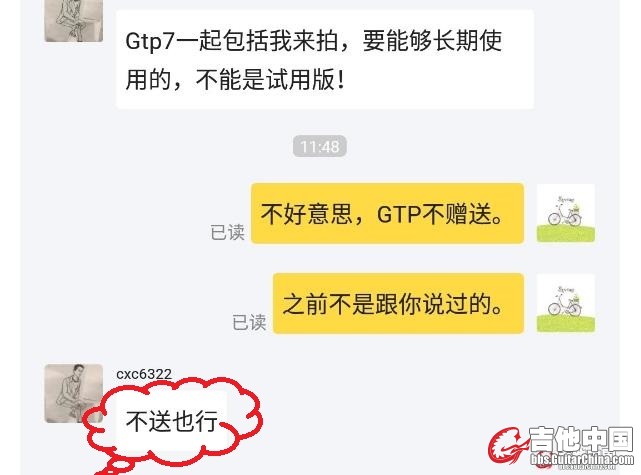View cxc6322's profile from the "不送也行" message
This screenshot has height=475, width=641.
(73, 393)
